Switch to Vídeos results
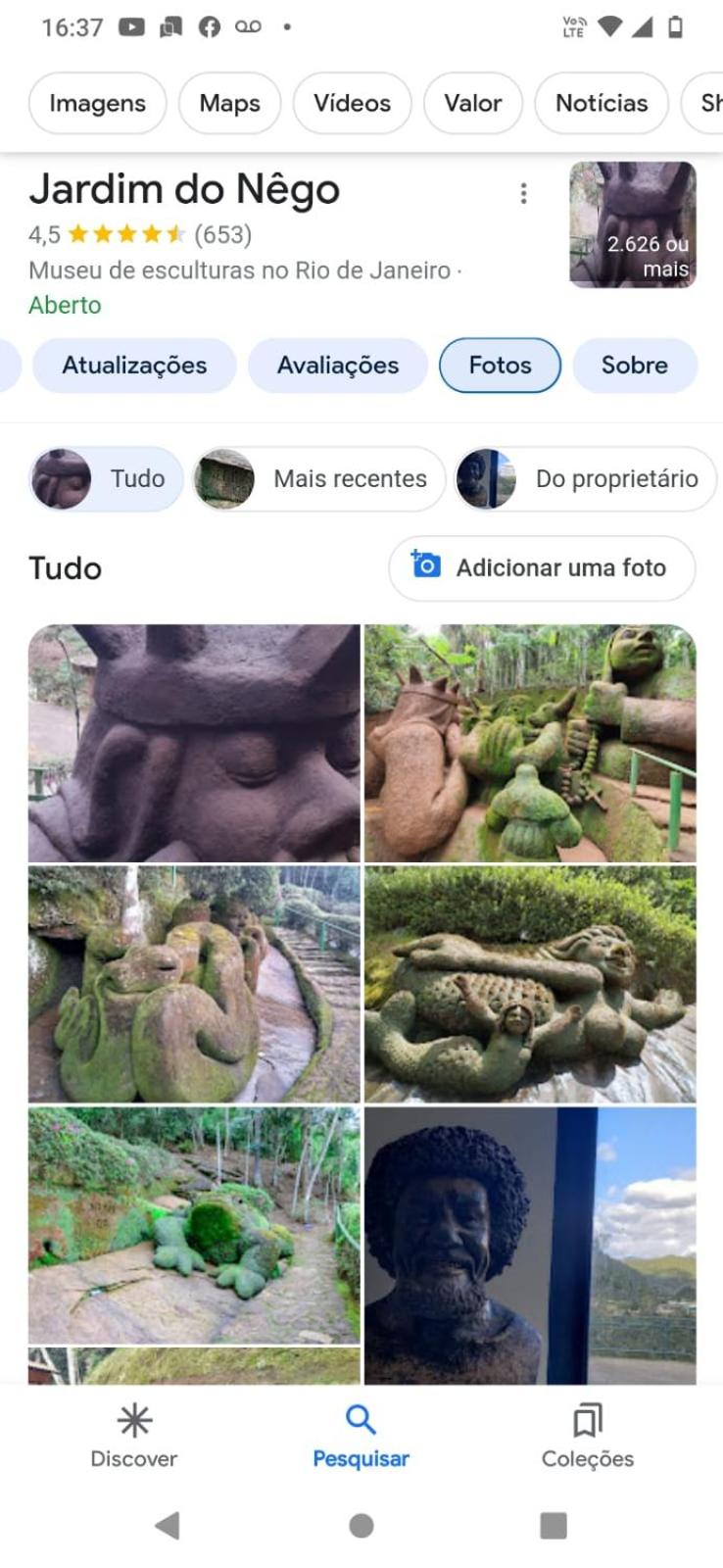The width and height of the screenshot is (723, 1568). [x=352, y=103]
